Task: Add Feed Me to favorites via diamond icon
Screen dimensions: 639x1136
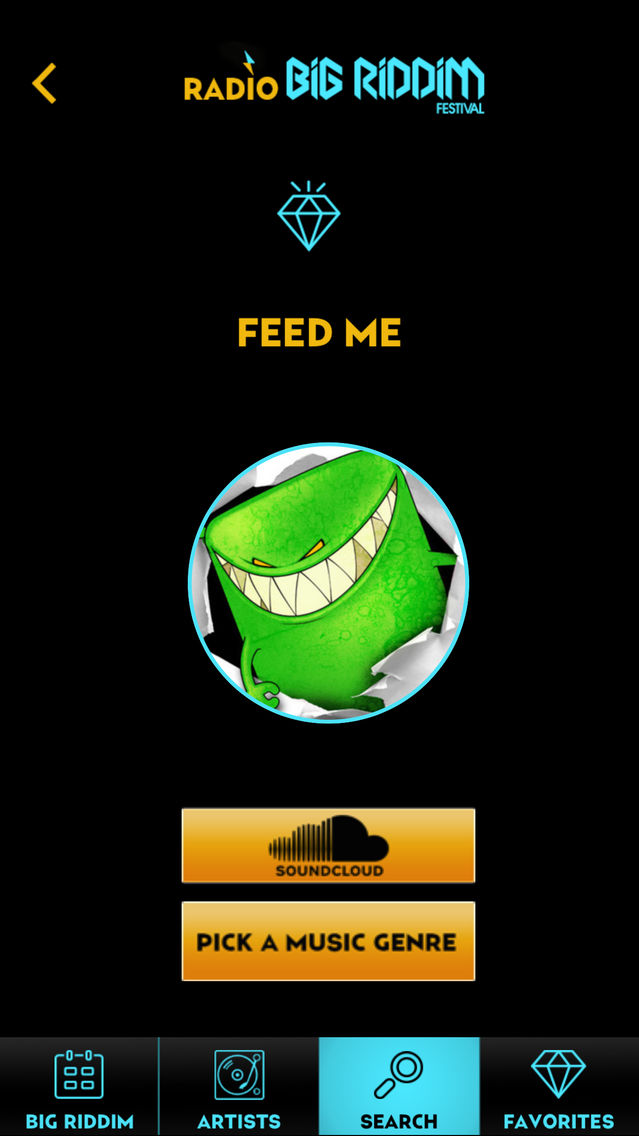Action: pyautogui.click(x=308, y=216)
